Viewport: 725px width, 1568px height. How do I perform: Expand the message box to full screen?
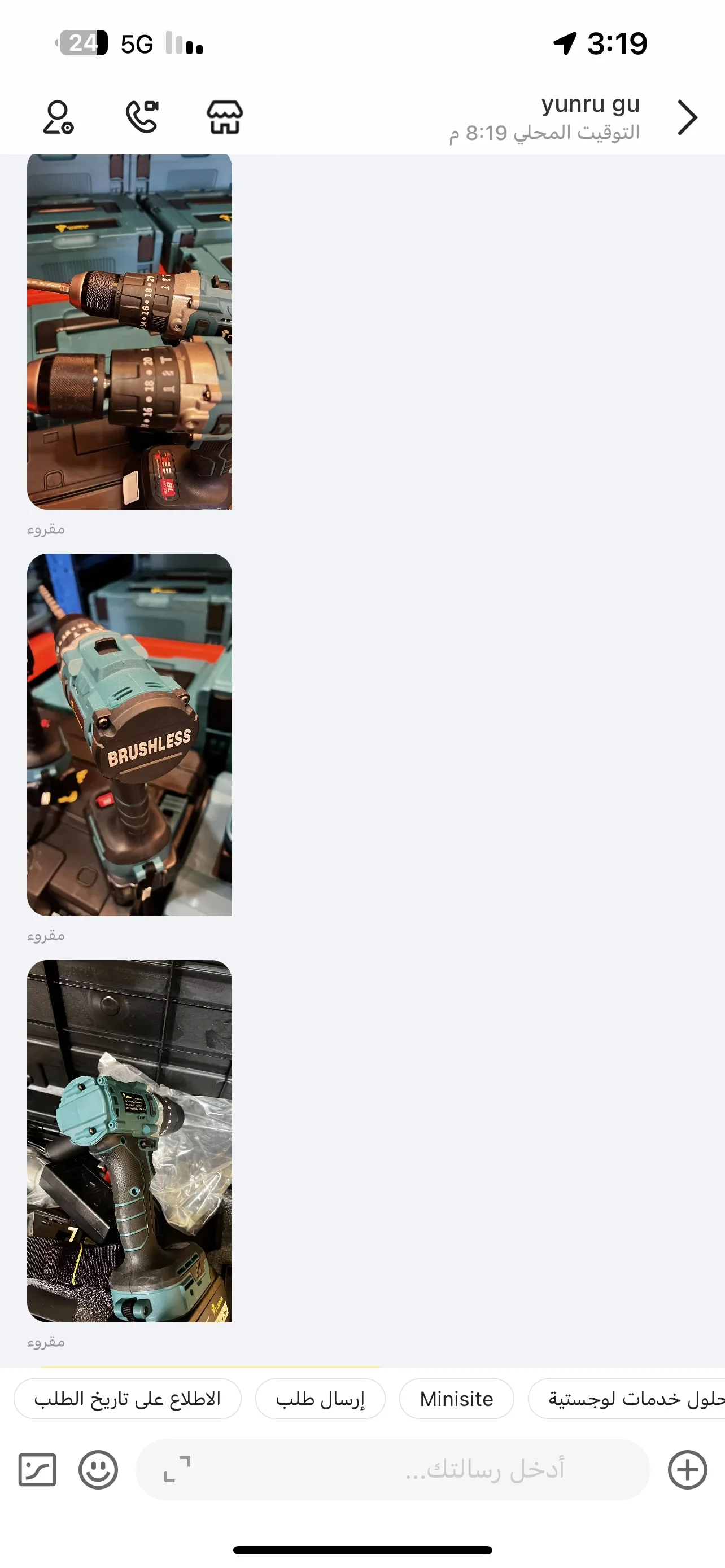(177, 1469)
